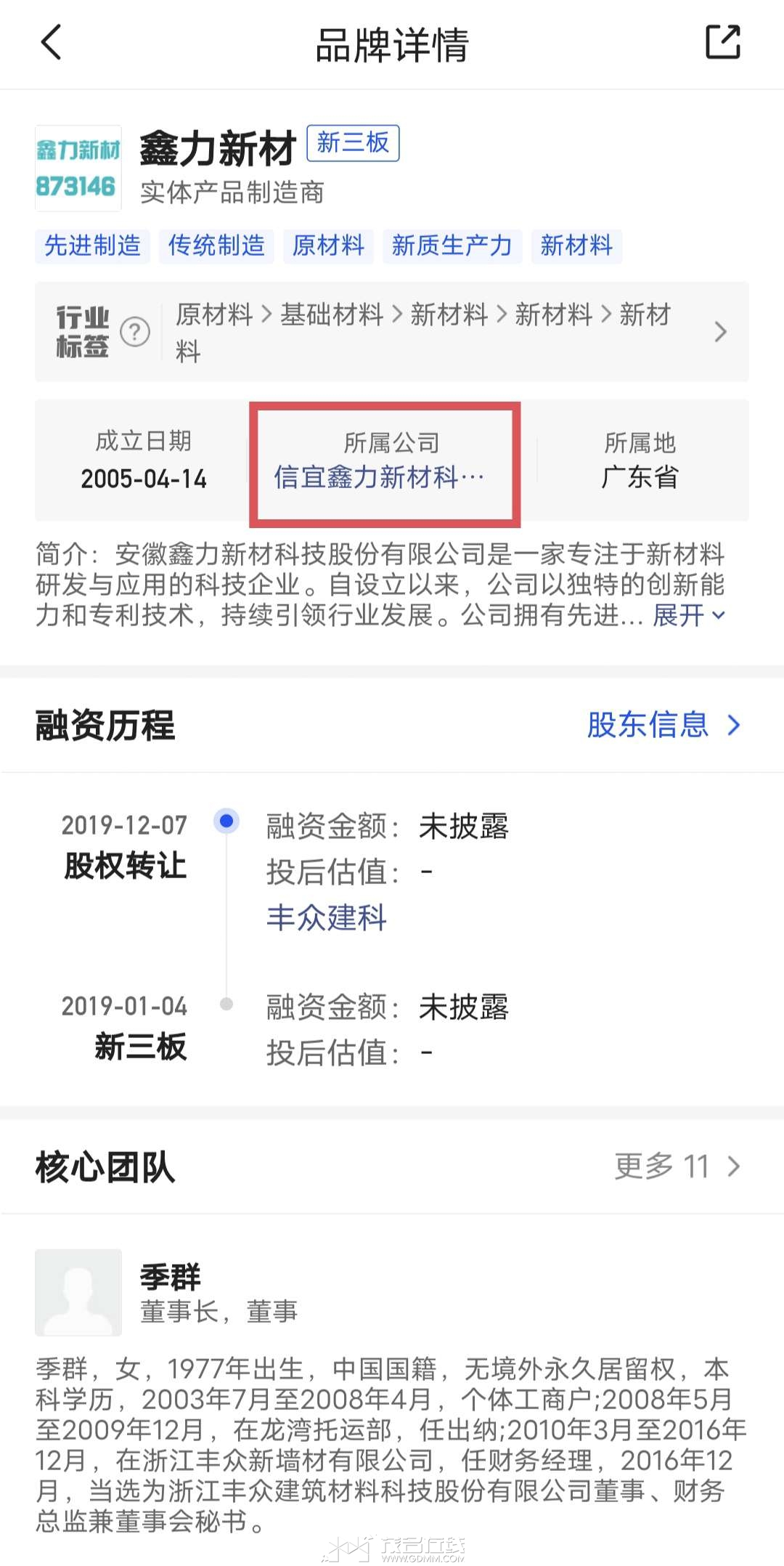Select the 新质生产力 tag
This screenshot has height=1566, width=784.
pyautogui.click(x=452, y=246)
